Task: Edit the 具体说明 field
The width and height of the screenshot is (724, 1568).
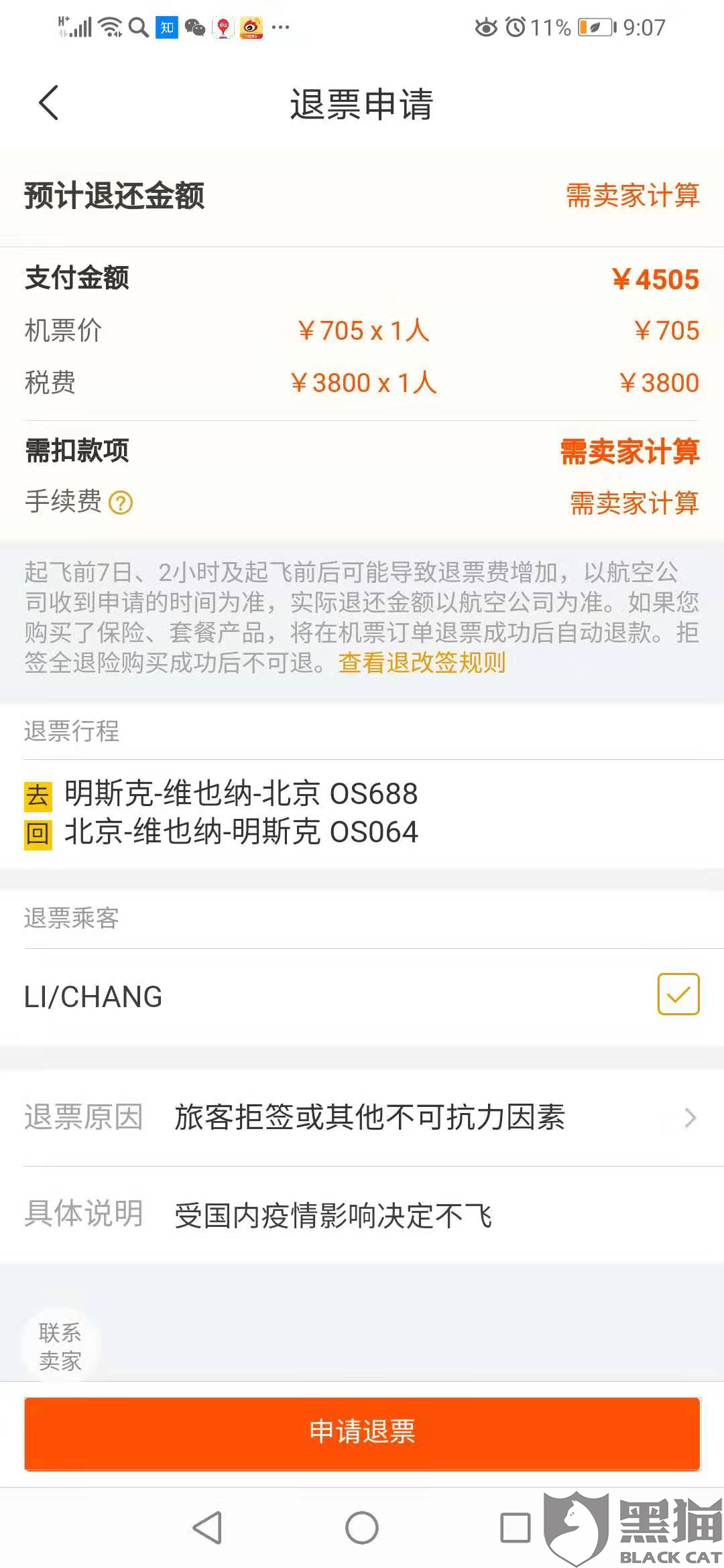Action: point(362,1215)
